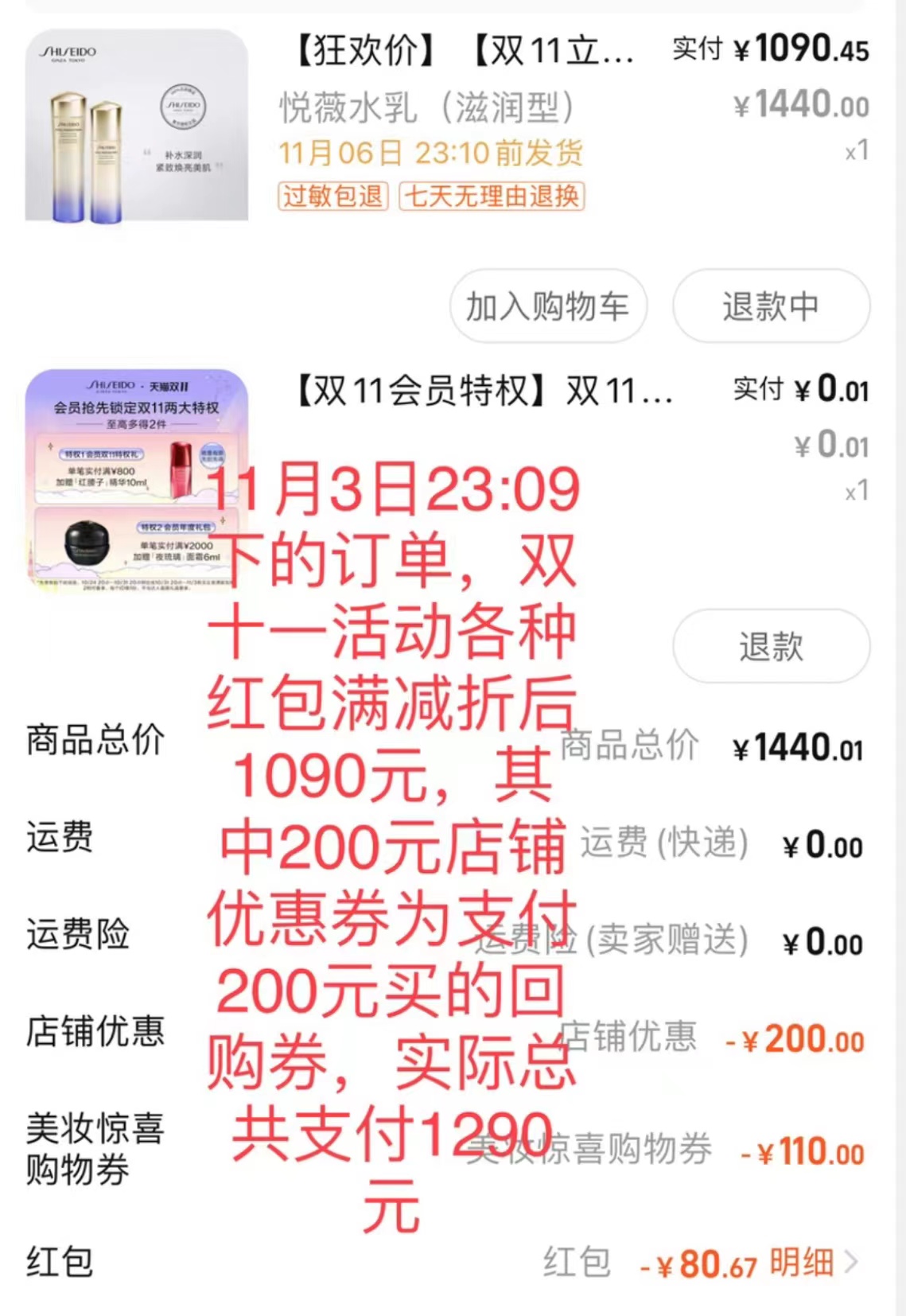Open the 双11会员特权 product image
906x1316 pixels.
click(x=136, y=480)
